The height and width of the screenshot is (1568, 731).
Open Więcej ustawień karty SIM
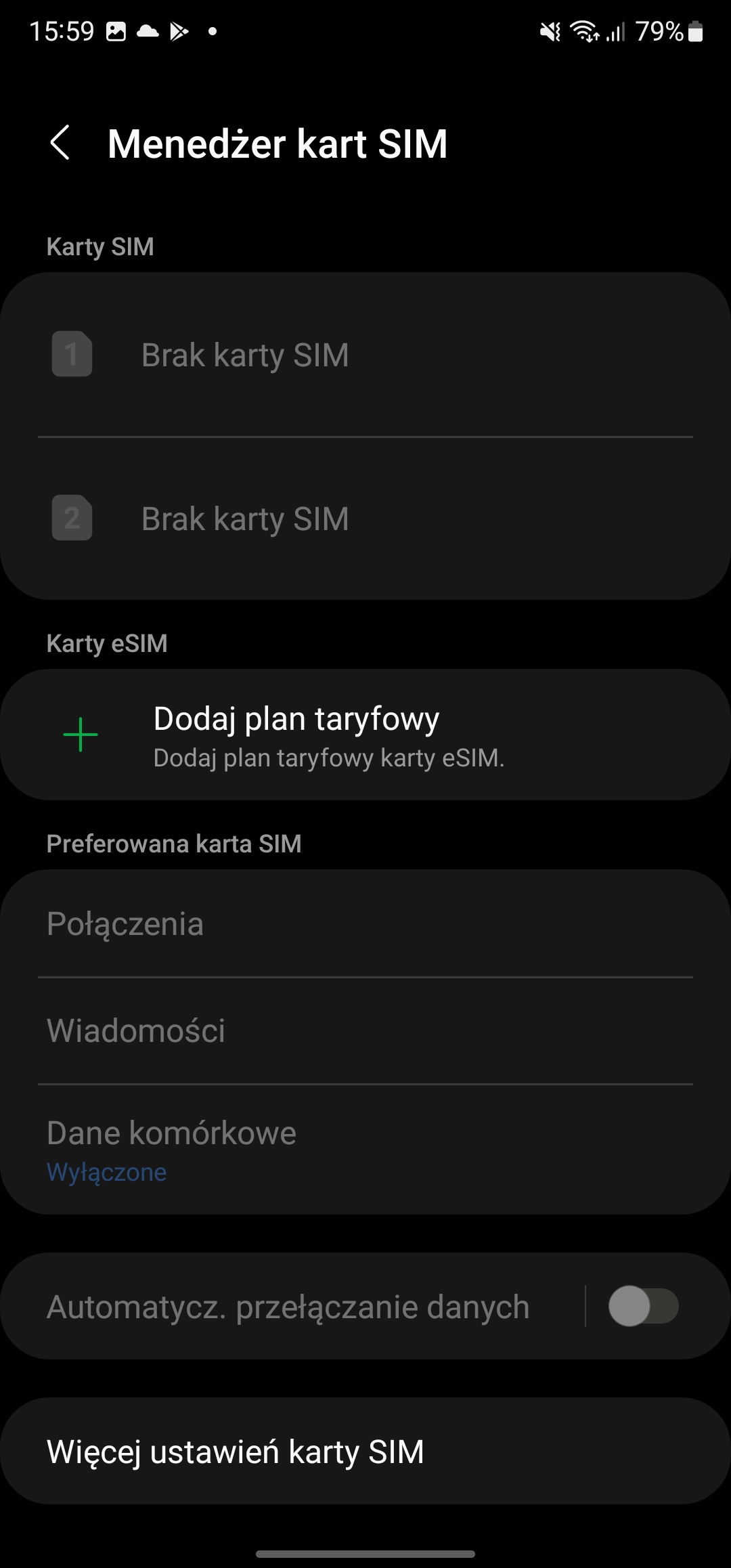pos(365,1452)
